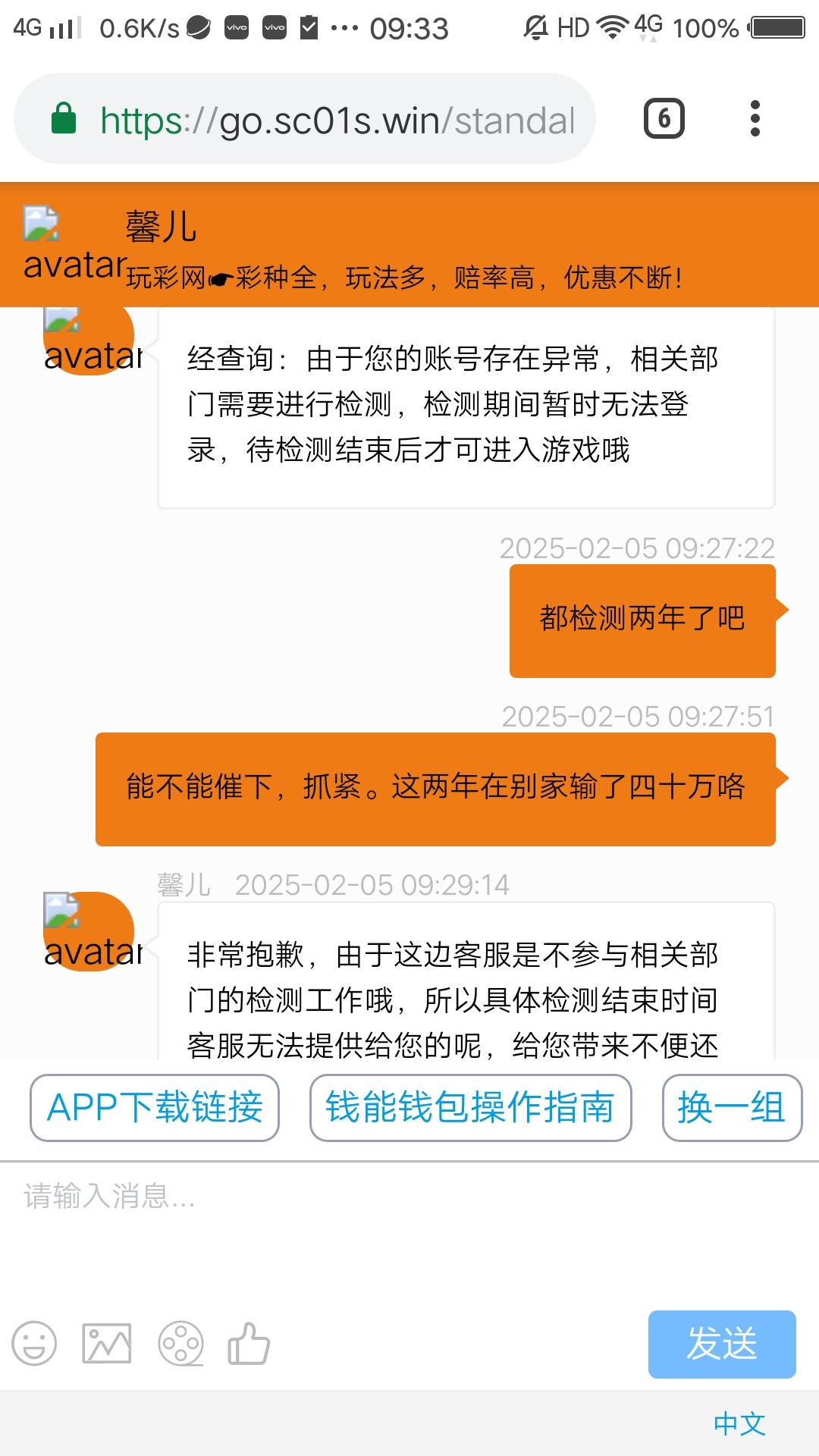Viewport: 819px width, 1456px height.
Task: Send the message with 发送
Action: [721, 1344]
